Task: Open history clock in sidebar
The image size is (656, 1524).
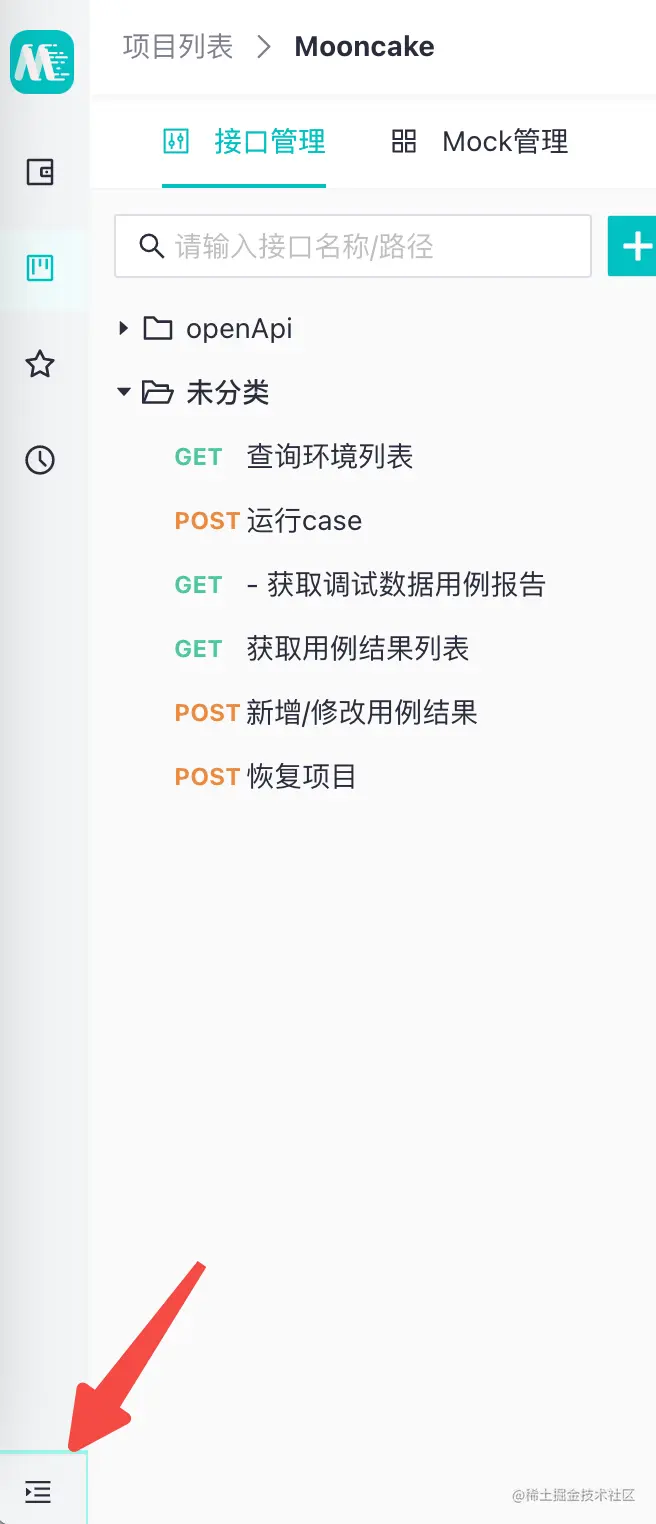Action: click(x=40, y=460)
